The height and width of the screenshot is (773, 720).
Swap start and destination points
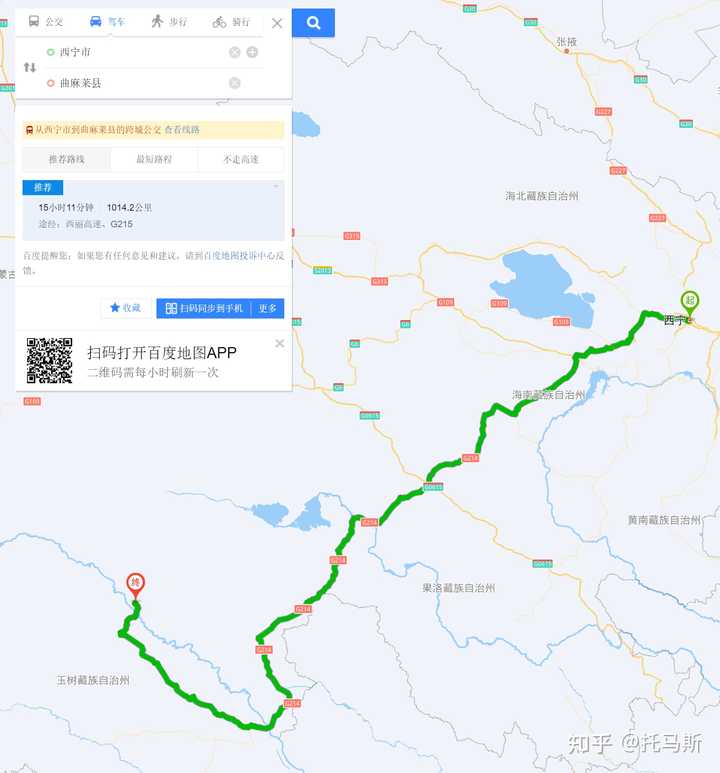pos(30,67)
